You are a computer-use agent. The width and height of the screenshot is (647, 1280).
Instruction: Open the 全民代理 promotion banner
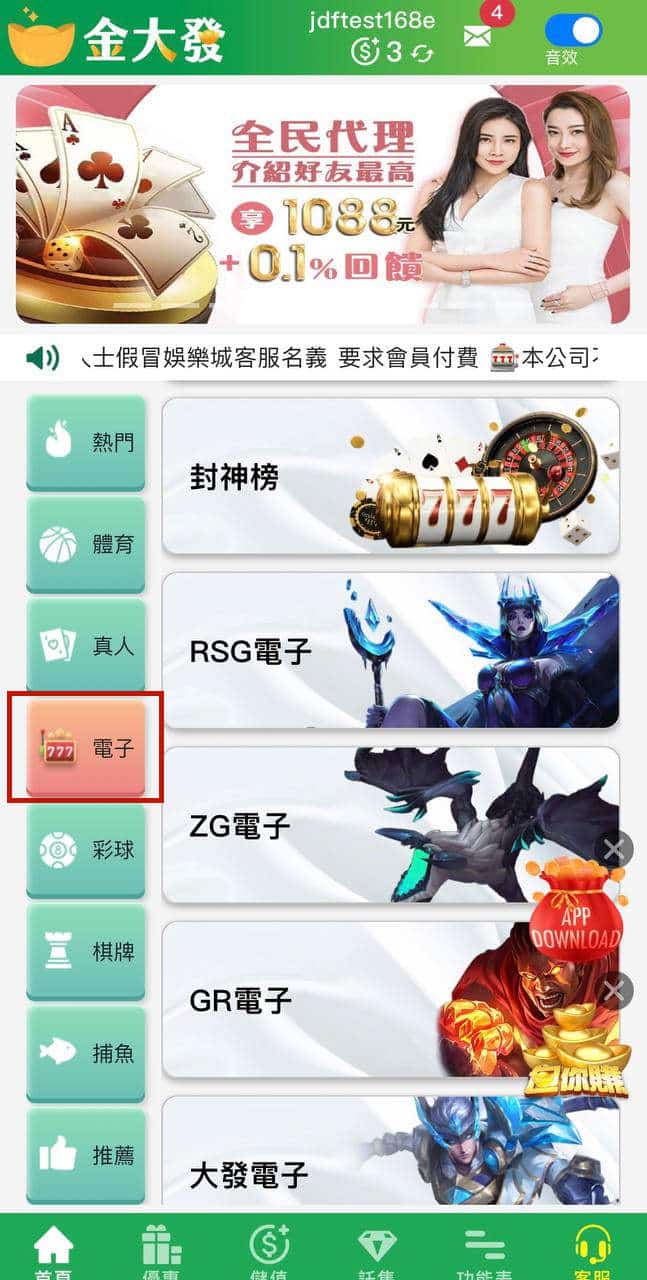323,204
